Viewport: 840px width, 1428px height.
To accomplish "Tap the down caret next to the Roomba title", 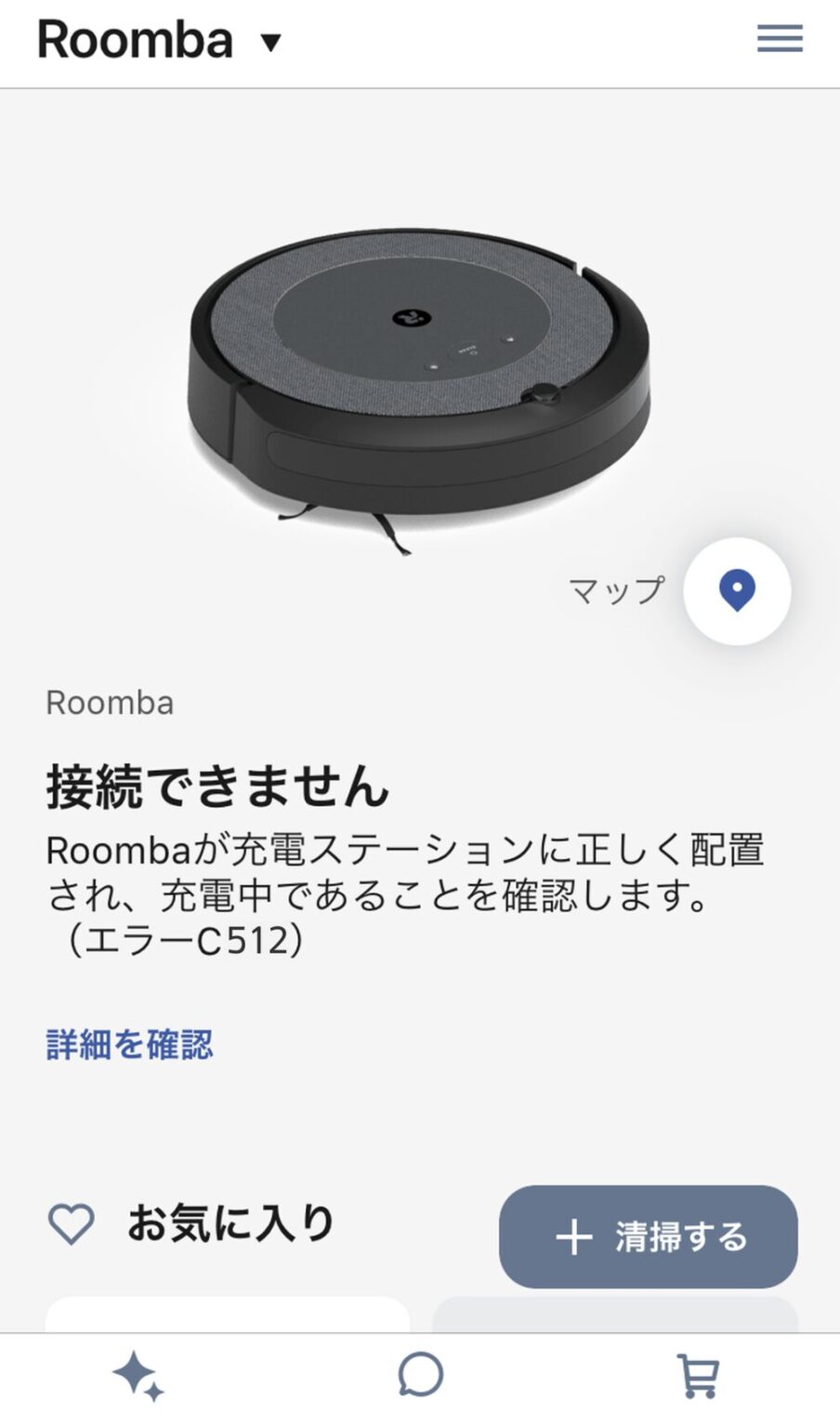I will point(270,43).
